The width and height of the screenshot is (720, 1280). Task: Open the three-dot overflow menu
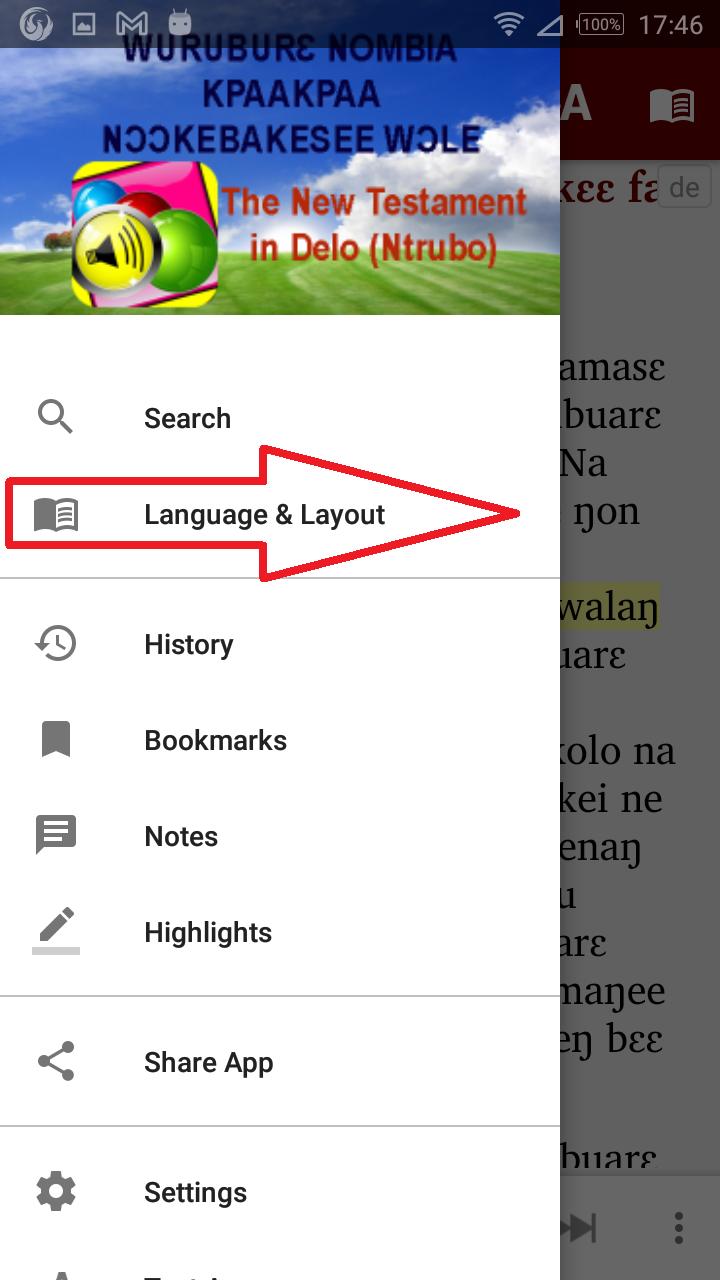(x=679, y=1228)
